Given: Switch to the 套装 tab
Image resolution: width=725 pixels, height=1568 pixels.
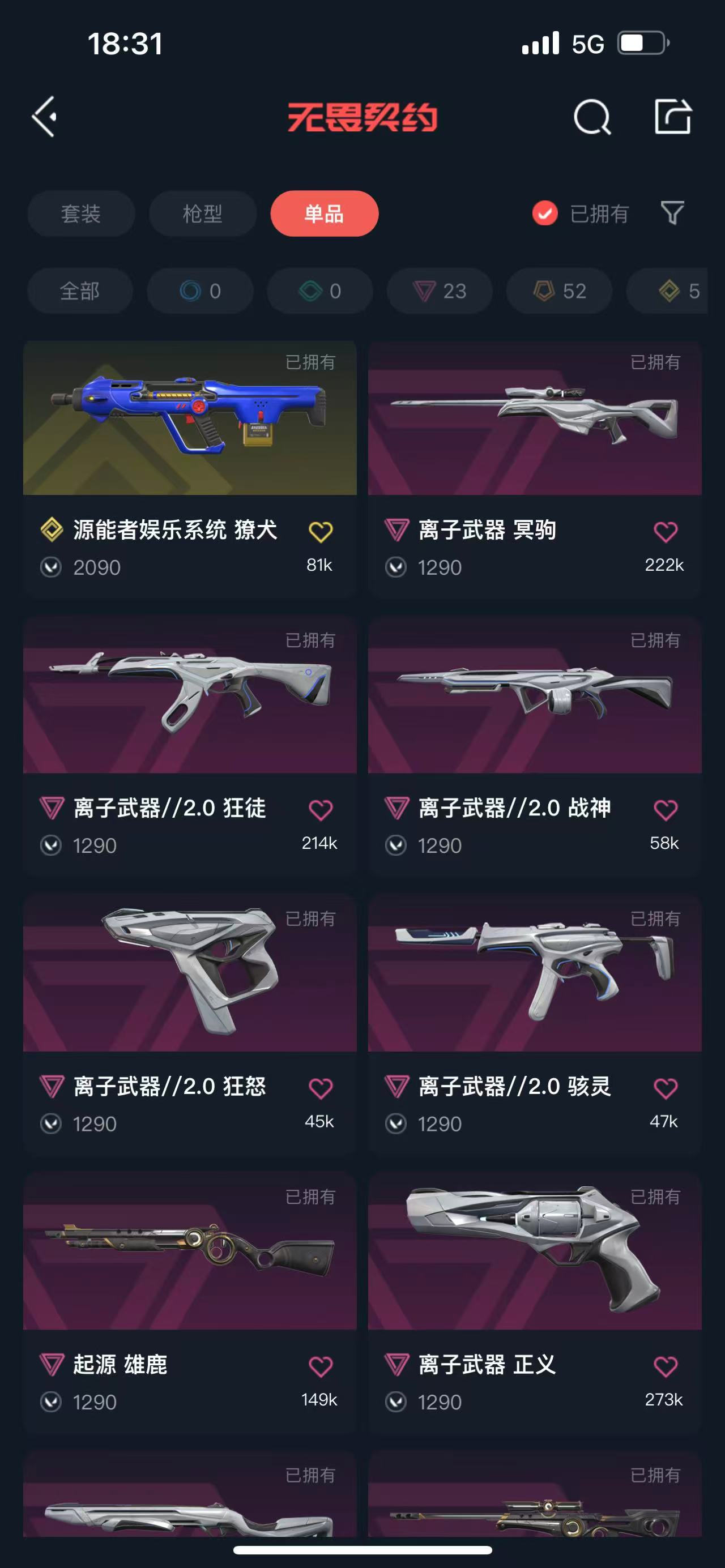Looking at the screenshot, I should click(81, 213).
